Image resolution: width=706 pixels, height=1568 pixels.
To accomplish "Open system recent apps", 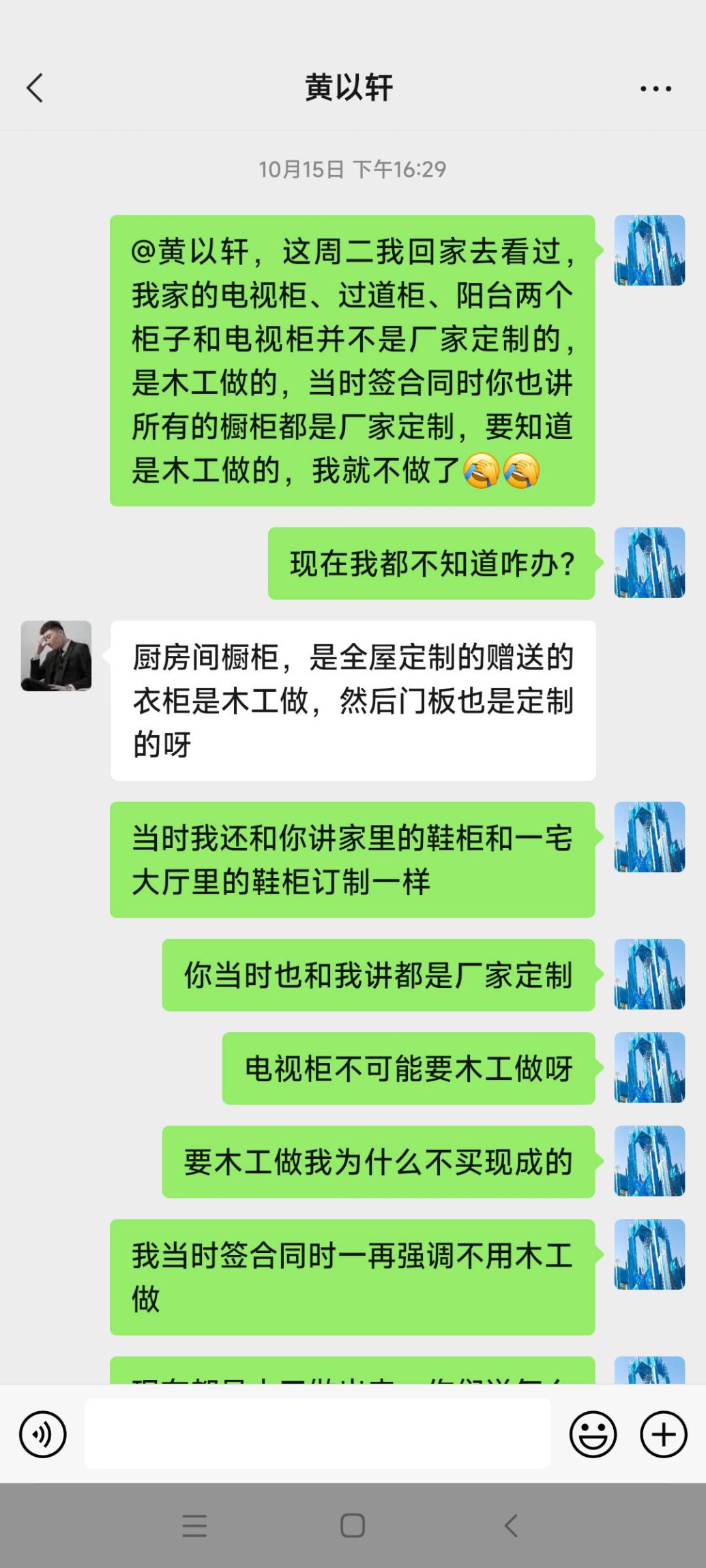I will tap(194, 1525).
